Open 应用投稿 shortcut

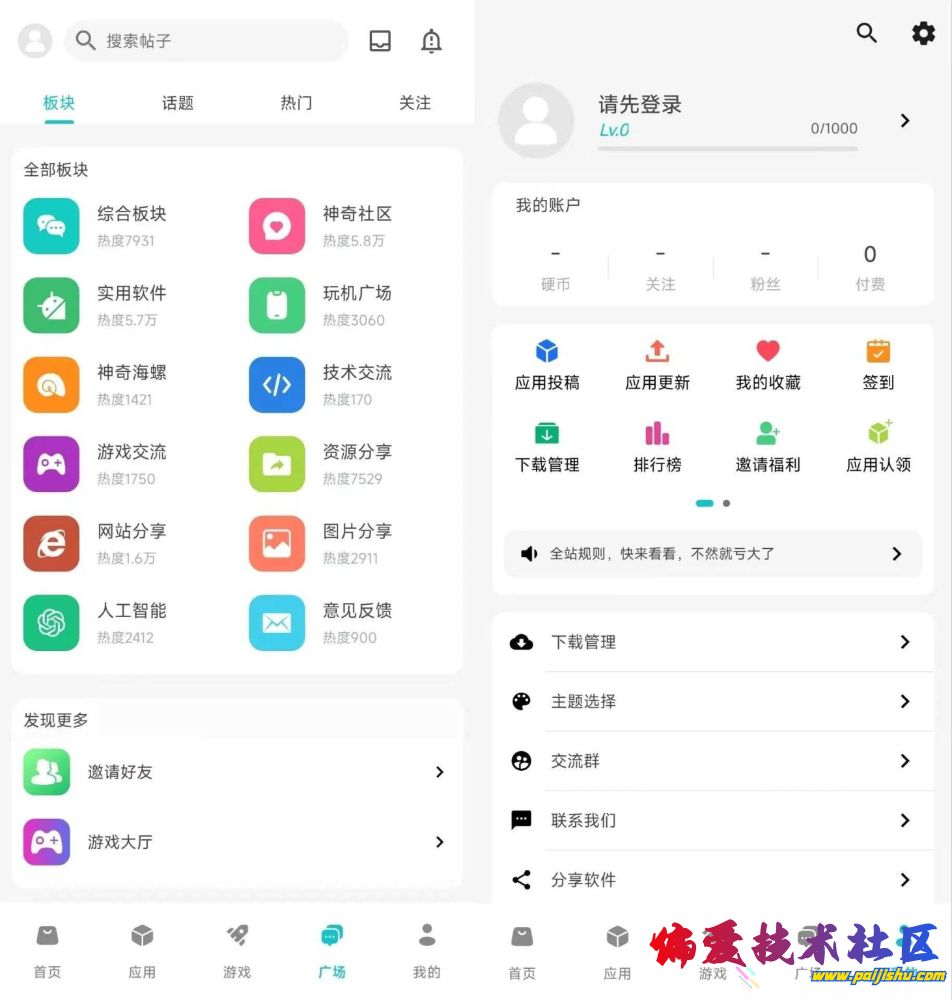point(547,365)
